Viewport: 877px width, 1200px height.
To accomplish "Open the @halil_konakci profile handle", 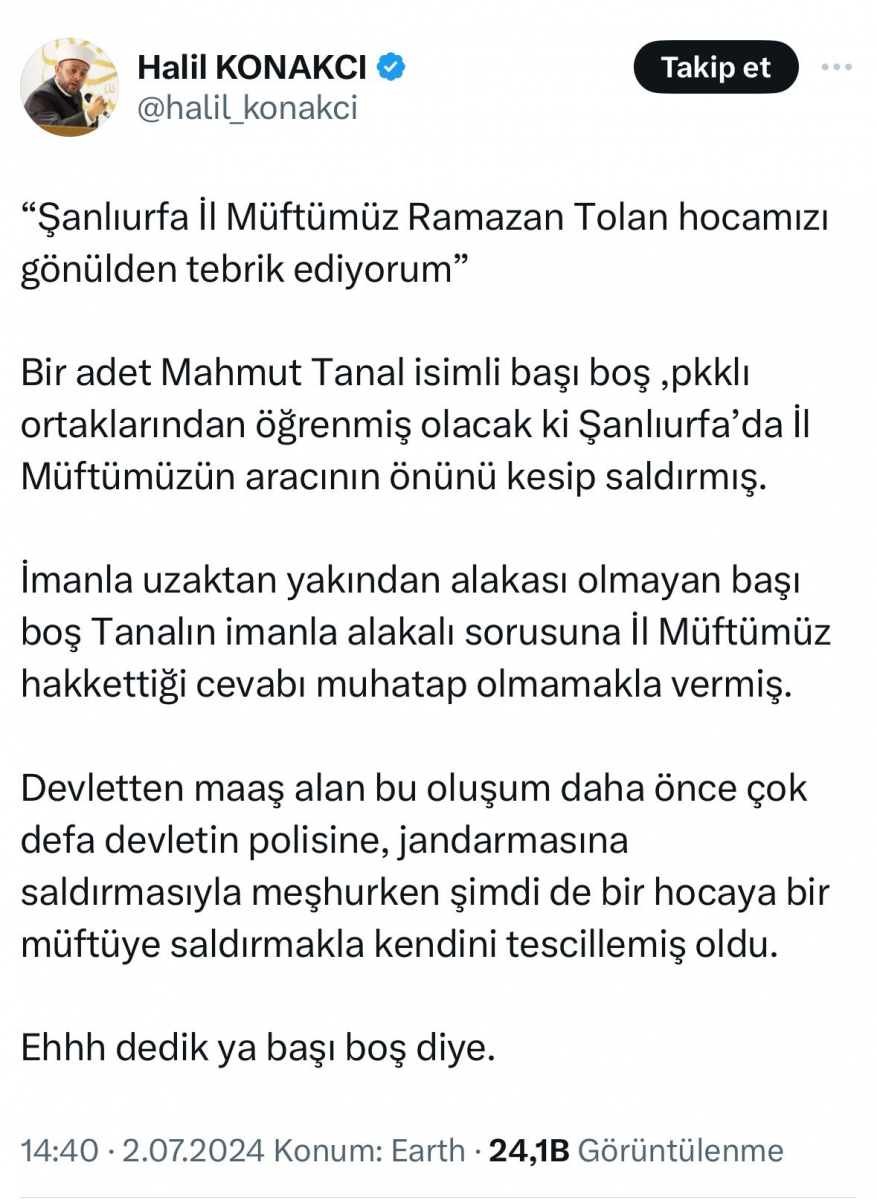I will coord(246,108).
